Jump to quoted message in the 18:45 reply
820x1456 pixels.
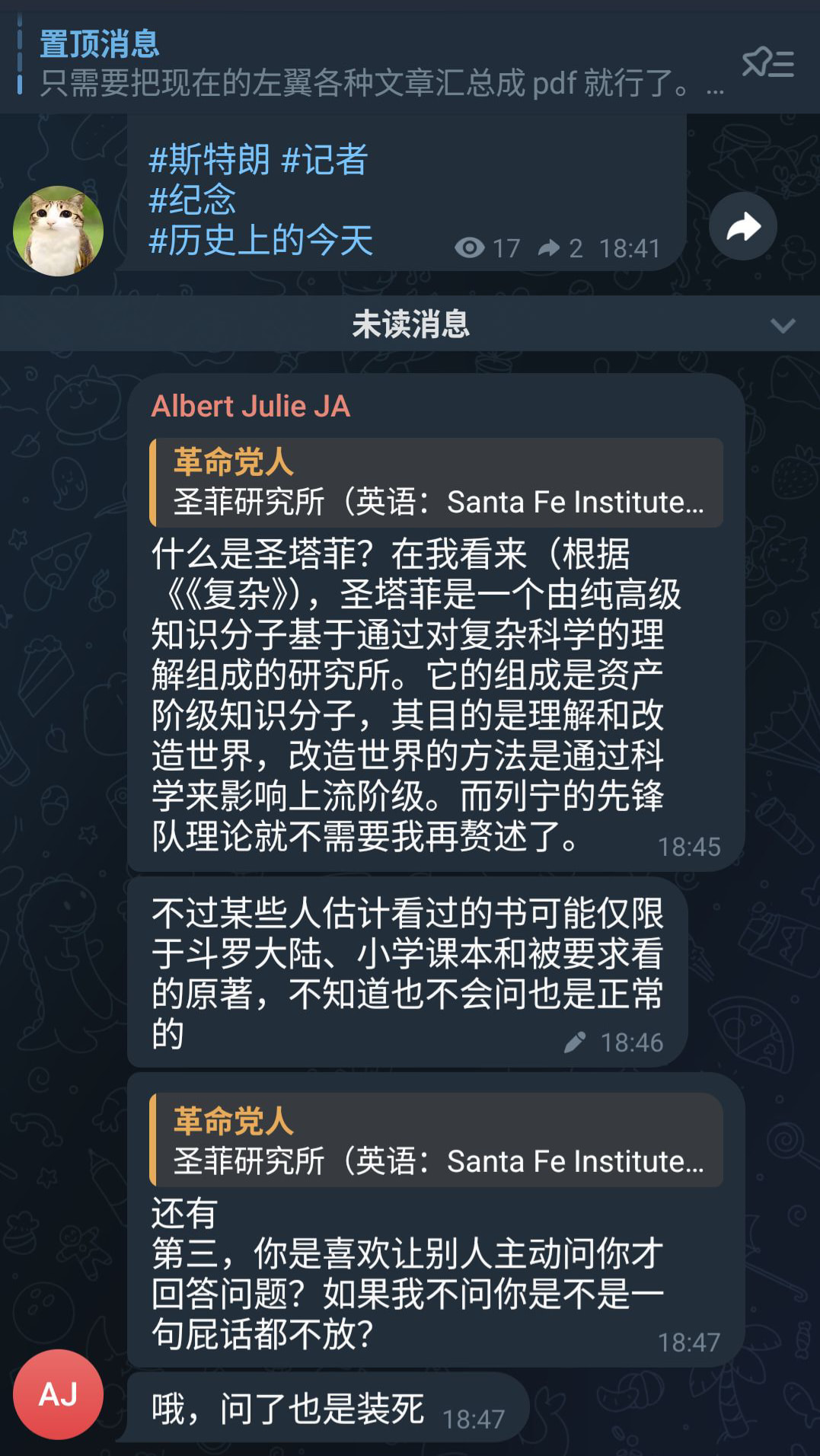[436, 483]
